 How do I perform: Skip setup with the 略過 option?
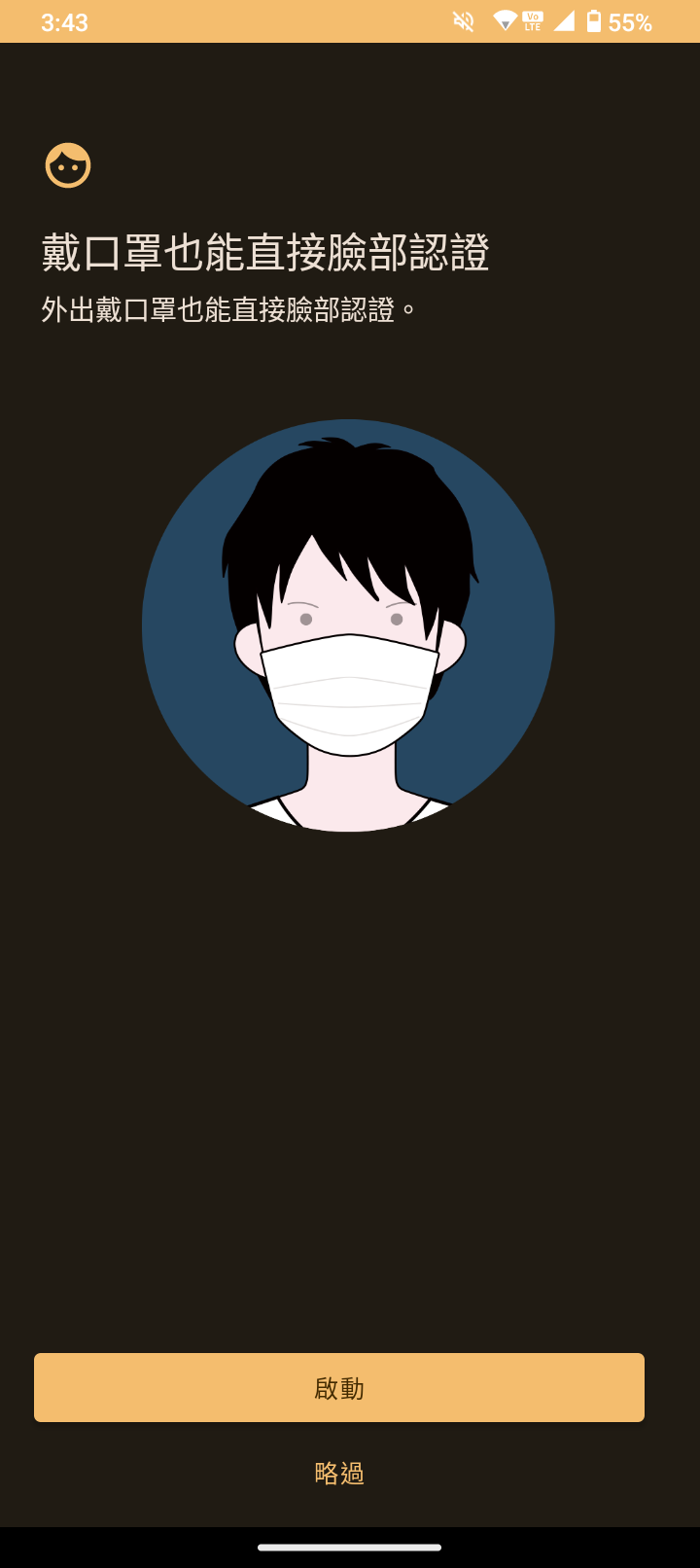[339, 1473]
